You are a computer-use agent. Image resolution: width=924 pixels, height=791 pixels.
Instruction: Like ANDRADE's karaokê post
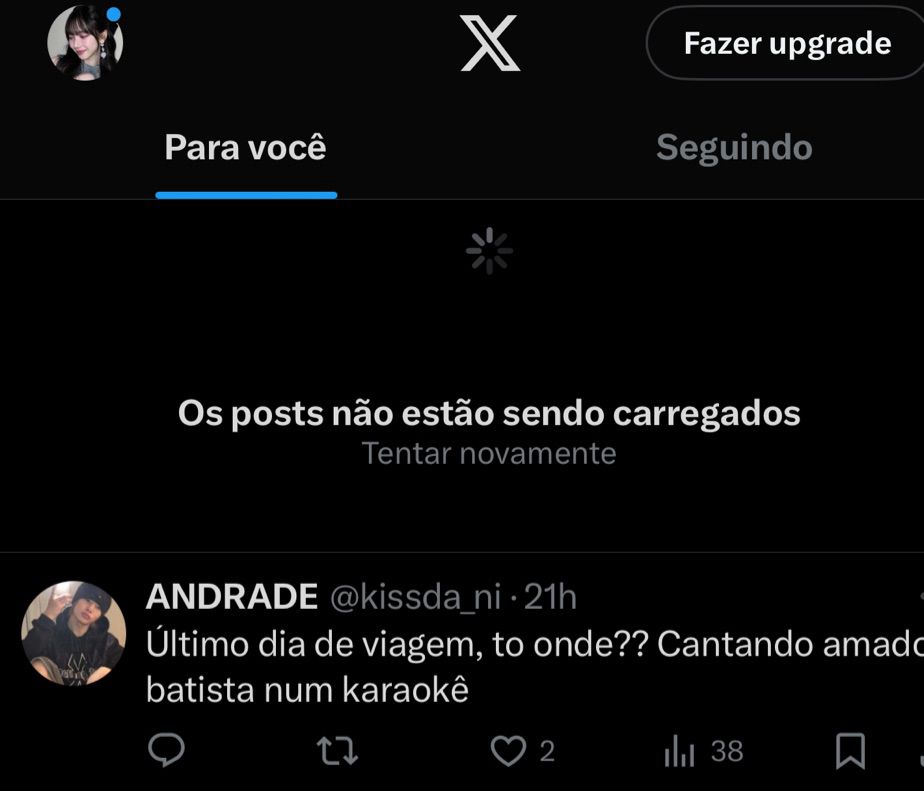tap(509, 750)
